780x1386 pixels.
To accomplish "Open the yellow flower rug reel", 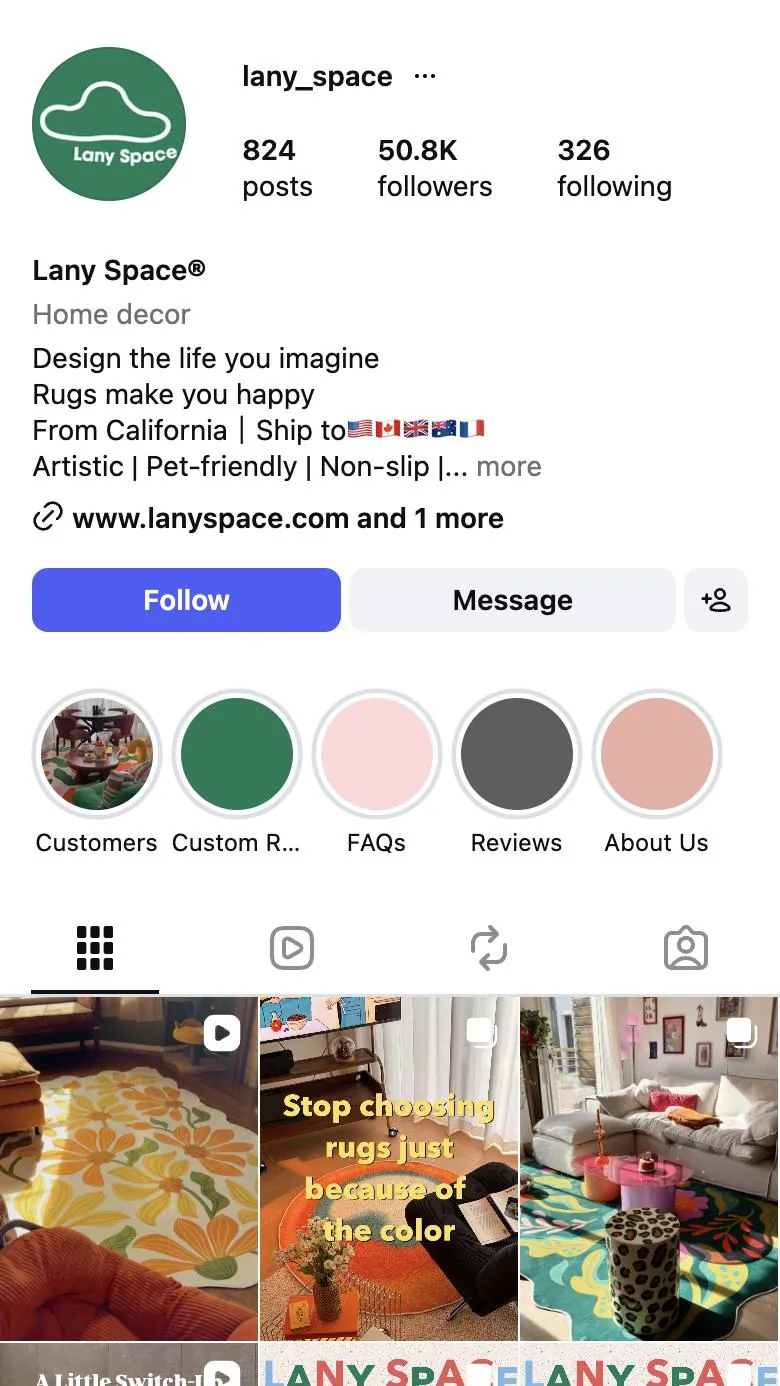I will click(129, 1168).
